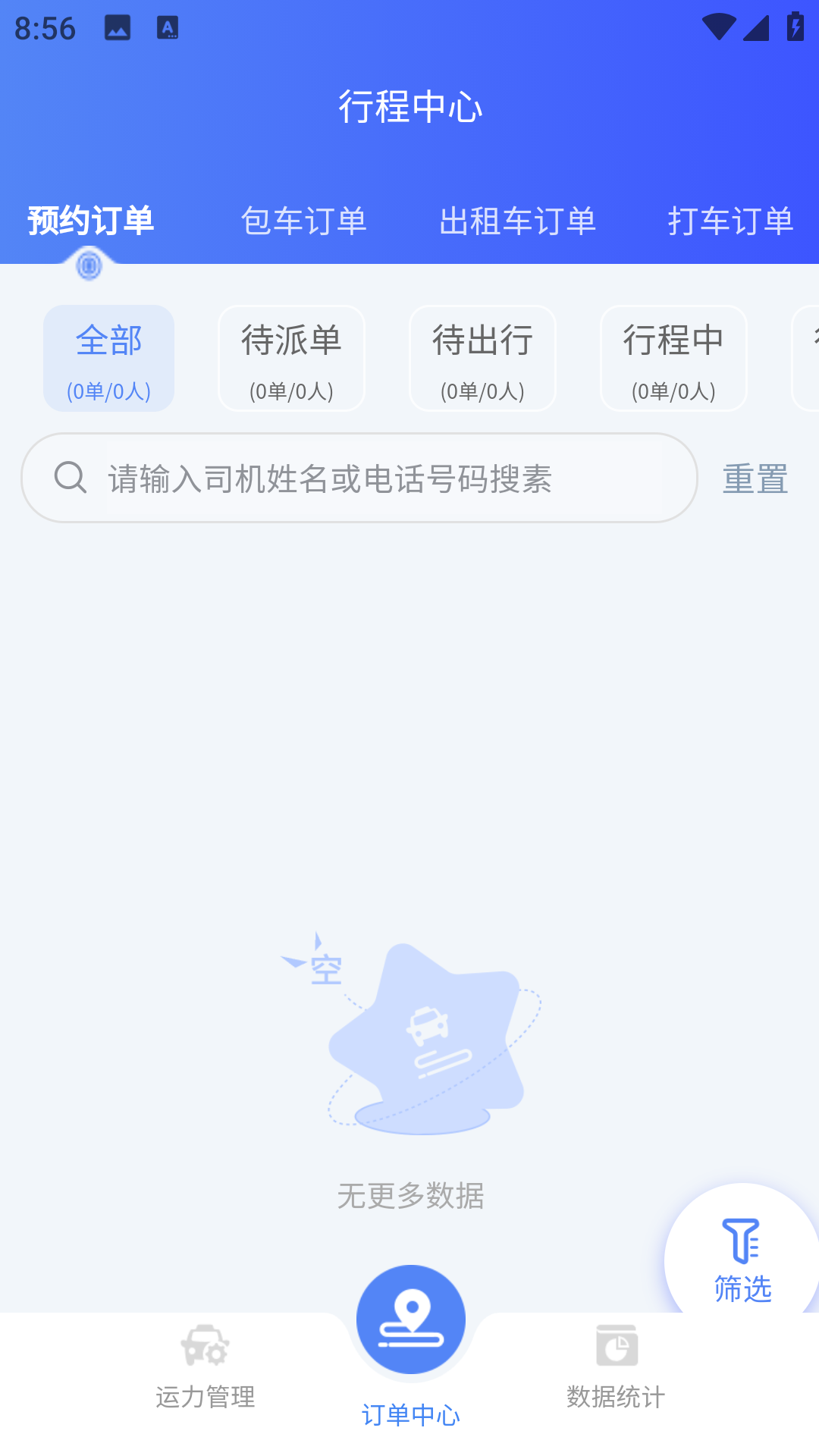The width and height of the screenshot is (819, 1456).
Task: Click the 重置 reset button
Action: (x=756, y=478)
